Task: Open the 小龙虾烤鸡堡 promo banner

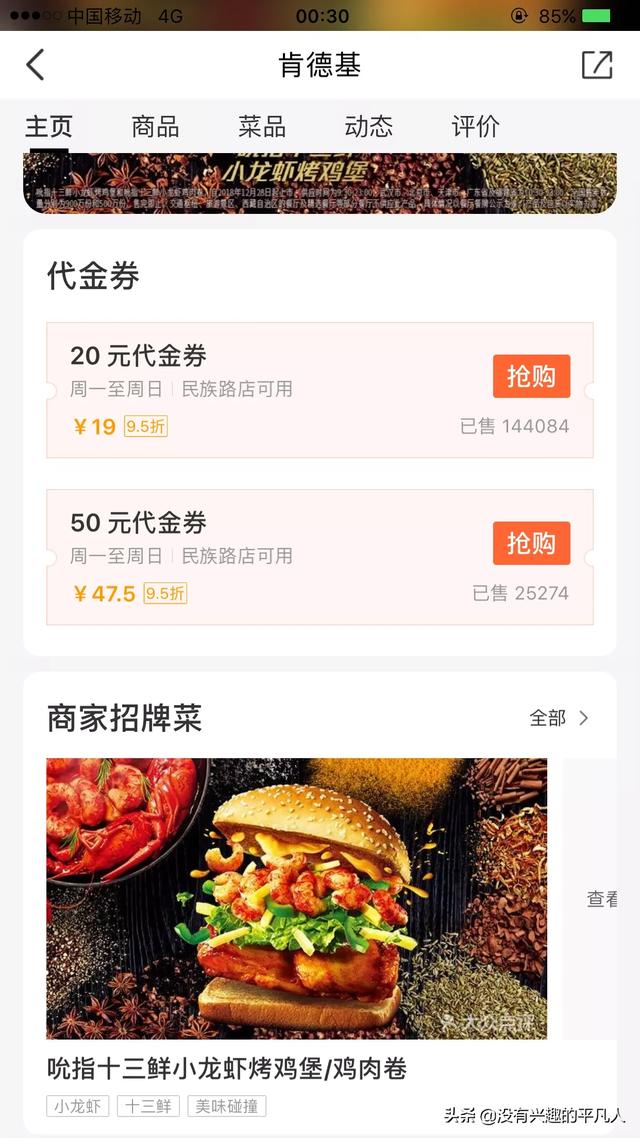Action: (x=320, y=183)
